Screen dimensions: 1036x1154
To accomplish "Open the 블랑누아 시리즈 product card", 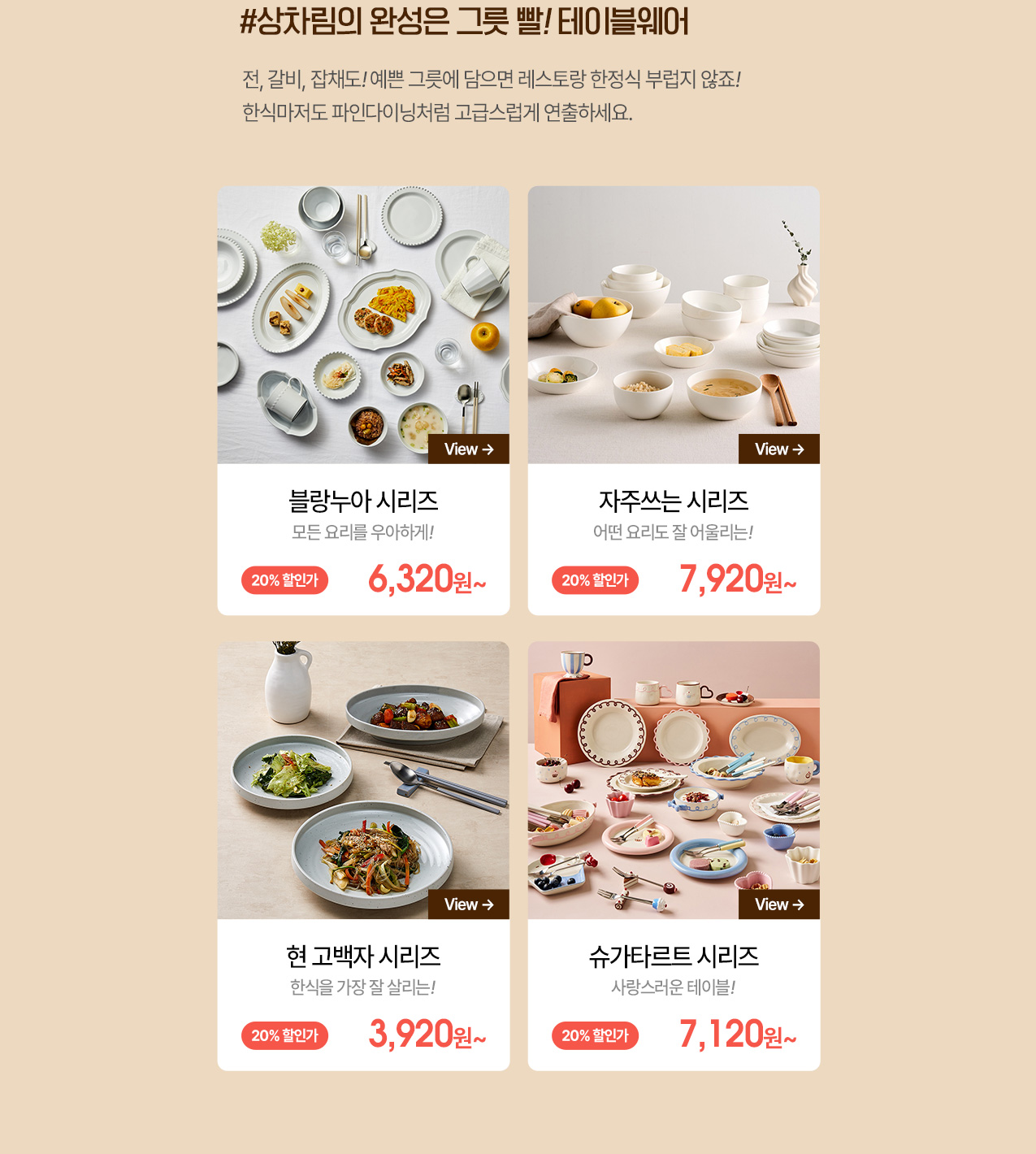I will (x=363, y=501).
